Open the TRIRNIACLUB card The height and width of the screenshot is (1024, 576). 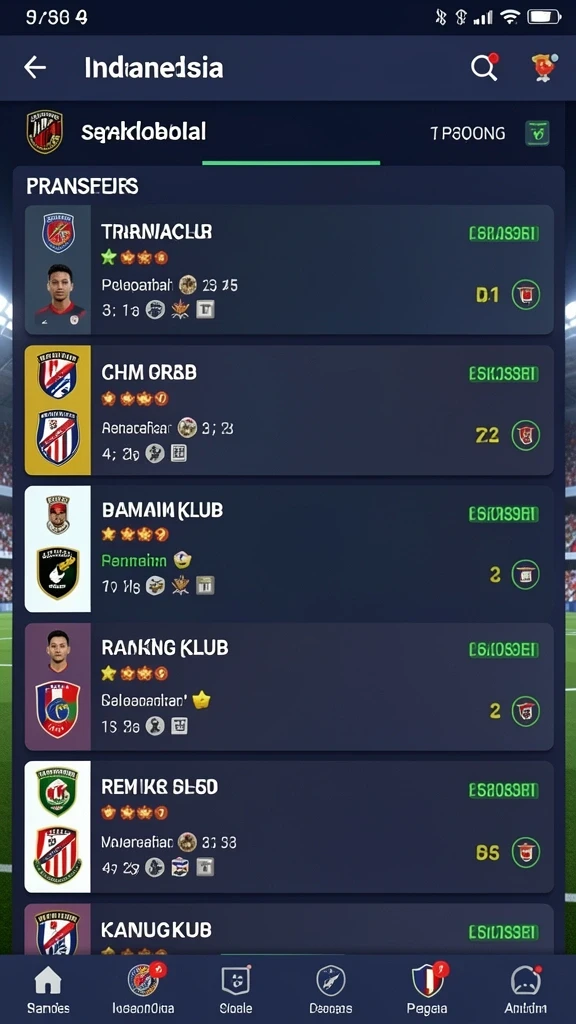point(289,270)
